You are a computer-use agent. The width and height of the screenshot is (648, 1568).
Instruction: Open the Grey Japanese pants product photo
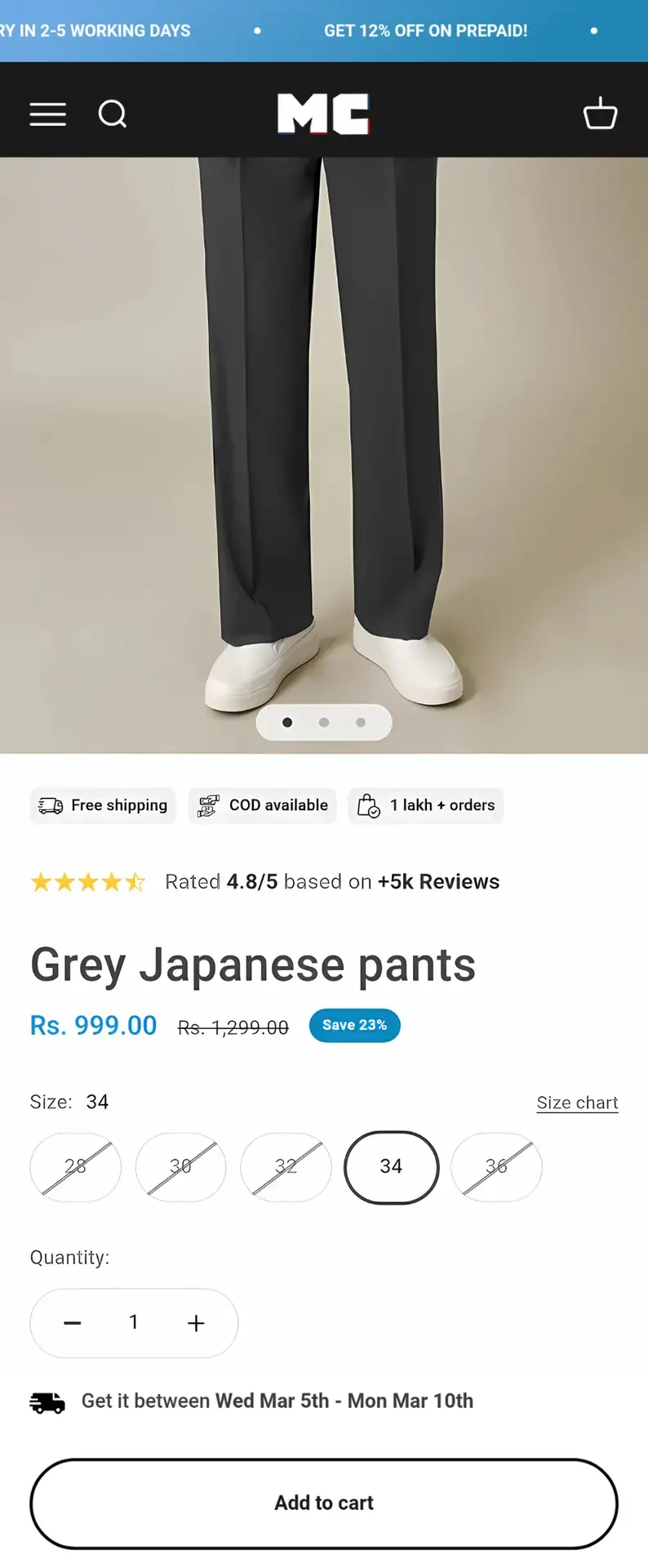click(x=324, y=425)
